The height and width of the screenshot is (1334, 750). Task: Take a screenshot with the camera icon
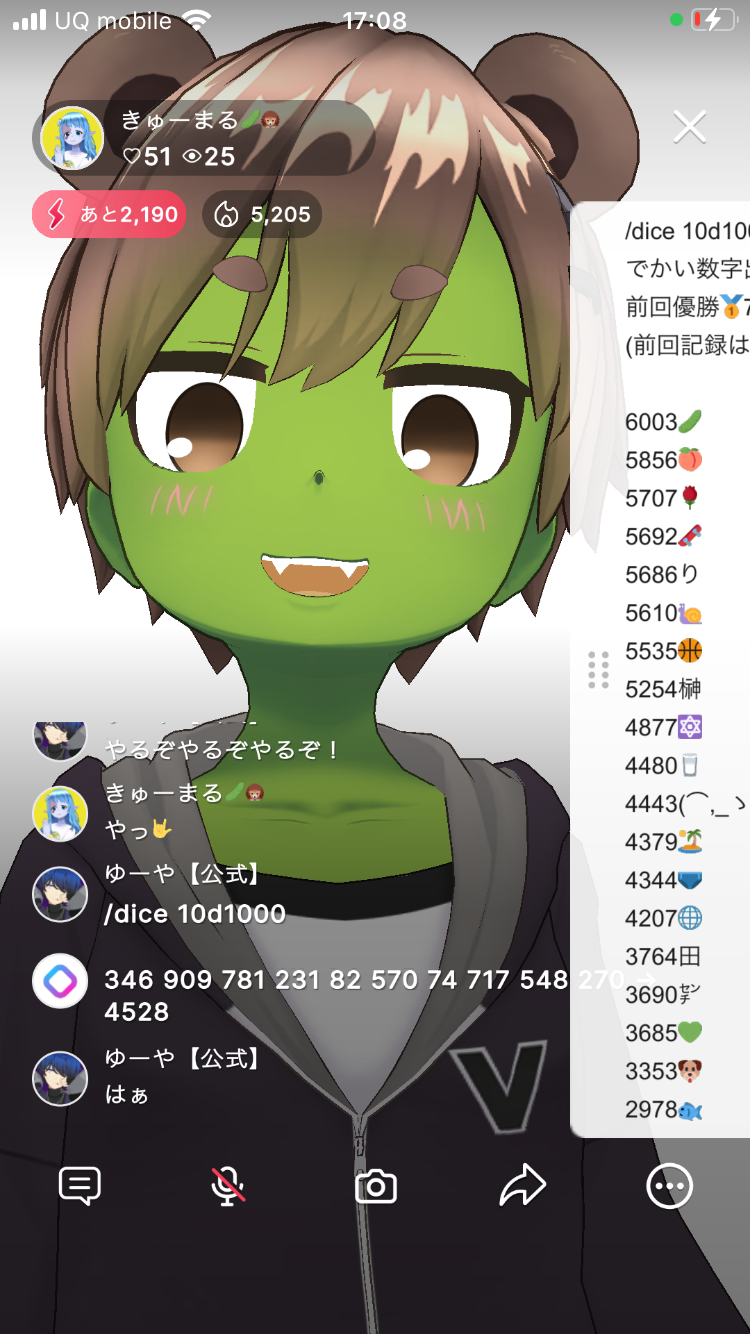[376, 1187]
